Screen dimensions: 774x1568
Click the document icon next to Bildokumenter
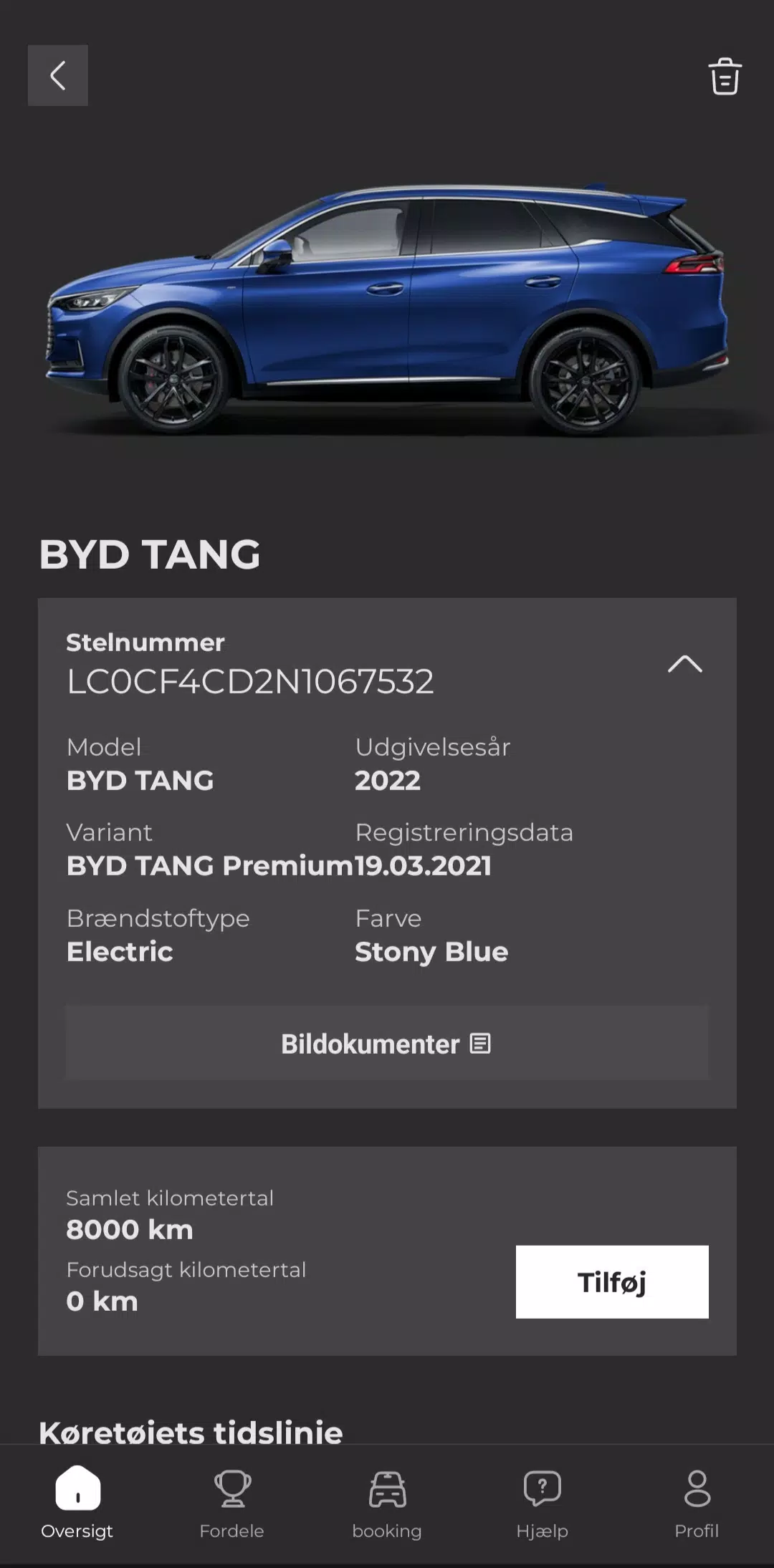click(x=480, y=1044)
